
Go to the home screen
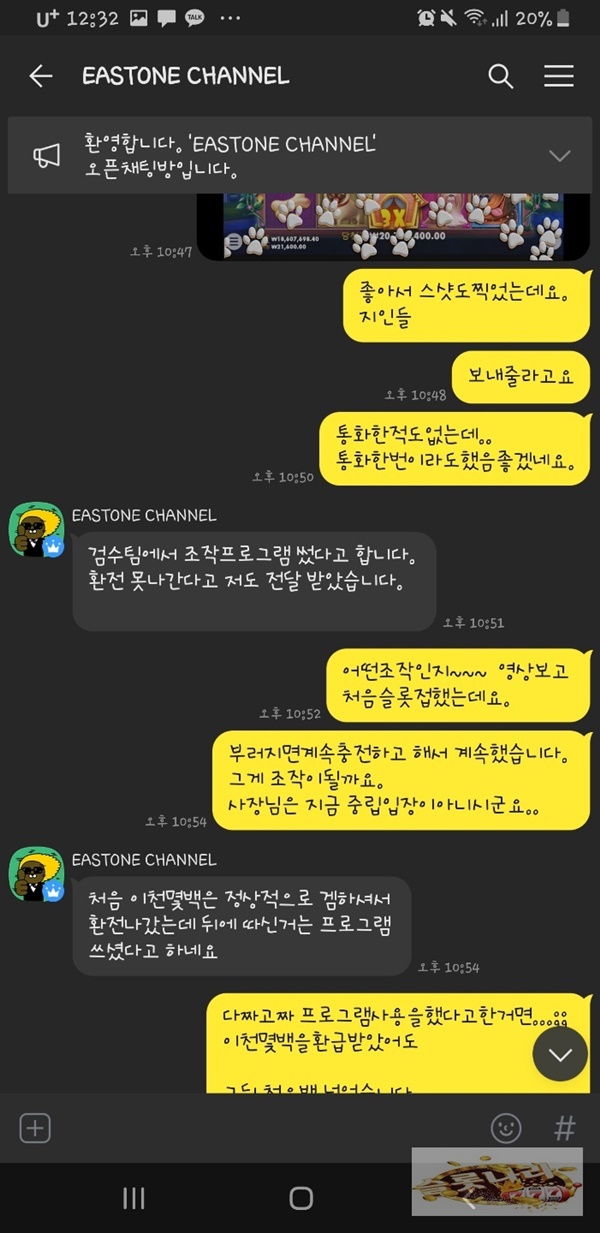tap(300, 1198)
